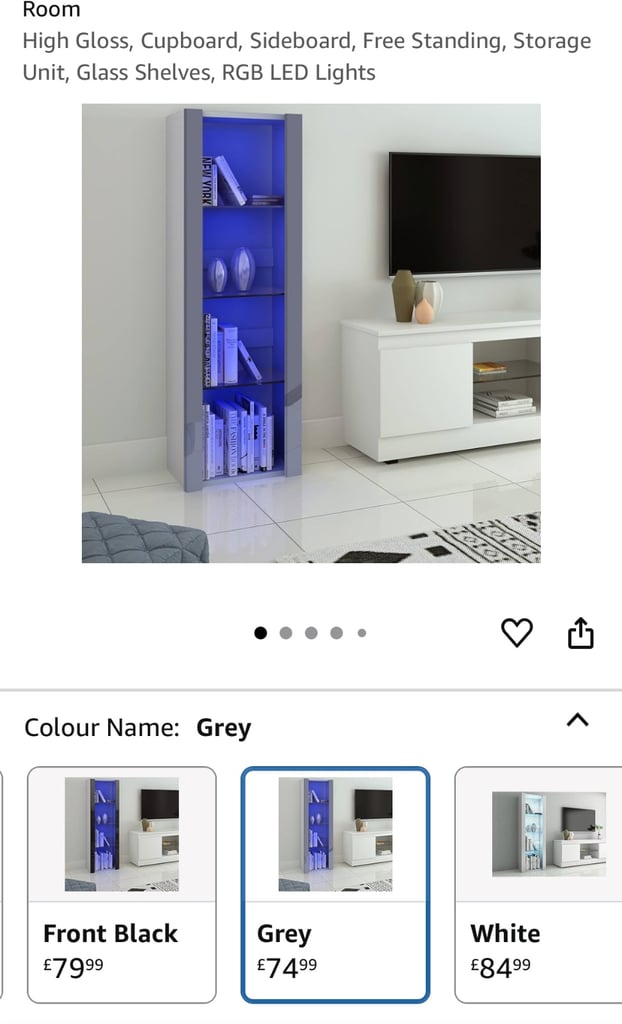Add this cabinet to the wish list

coord(516,632)
